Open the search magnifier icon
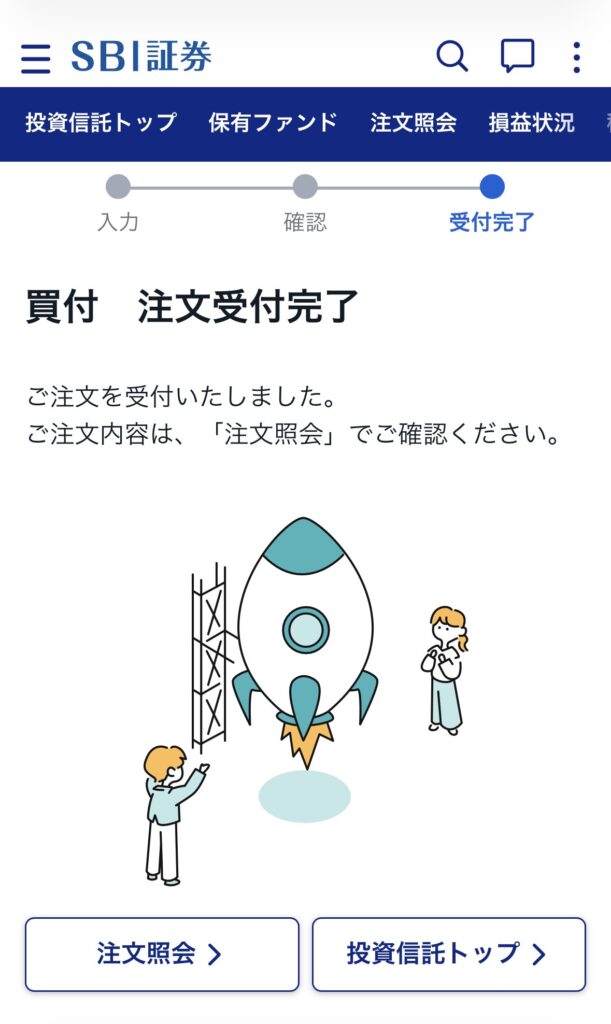Image resolution: width=611 pixels, height=1024 pixels. pos(452,57)
